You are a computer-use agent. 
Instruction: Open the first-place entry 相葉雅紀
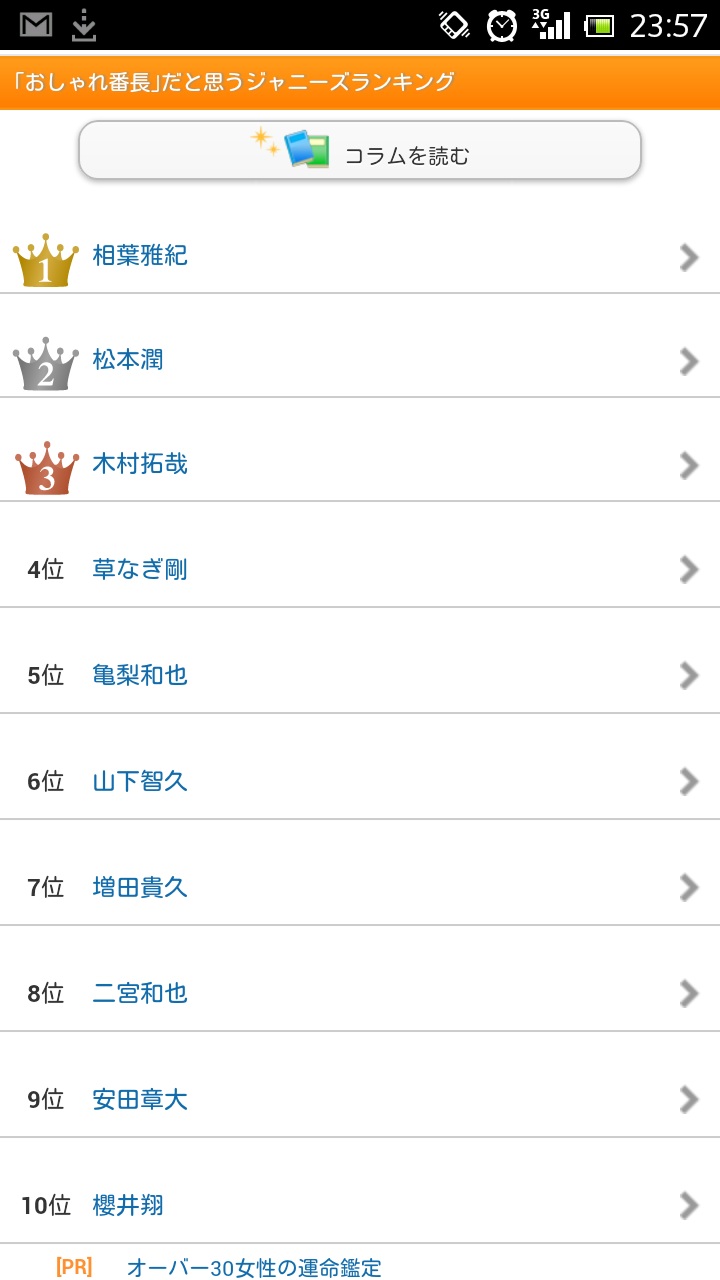pos(360,257)
